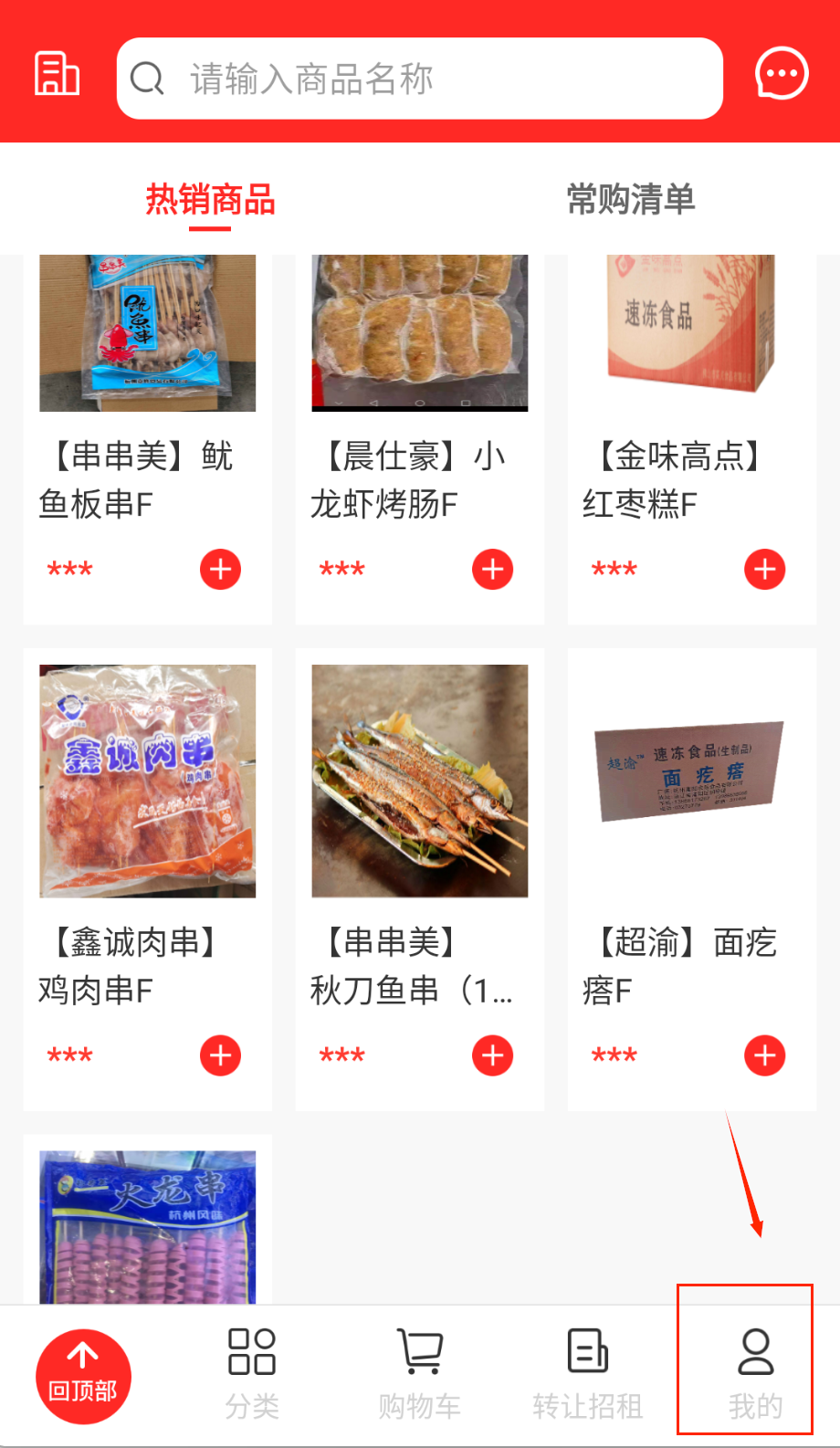Add 【串串美】秋刀鱼串 to cart
840x1448 pixels.
(x=492, y=1055)
